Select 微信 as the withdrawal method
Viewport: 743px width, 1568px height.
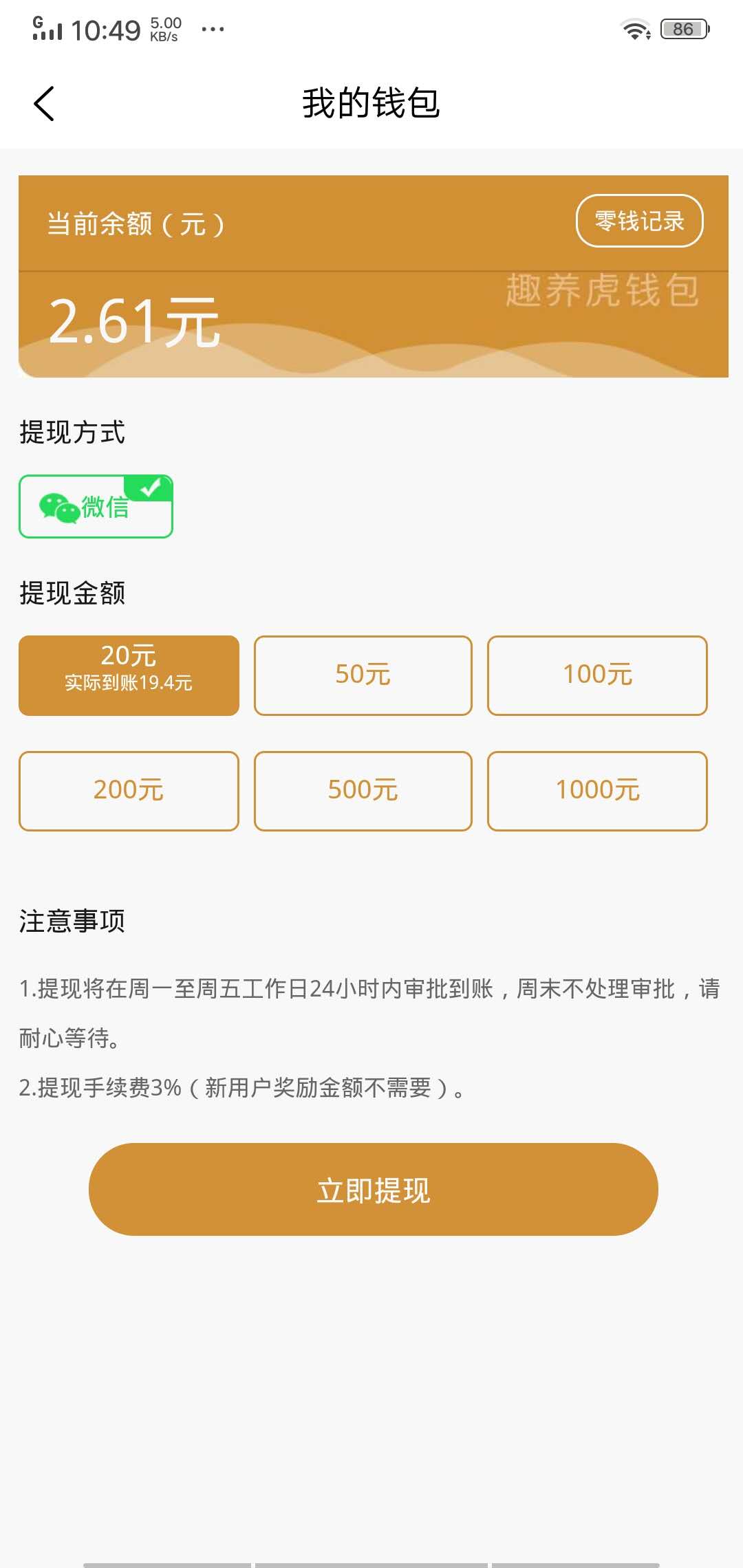click(96, 507)
